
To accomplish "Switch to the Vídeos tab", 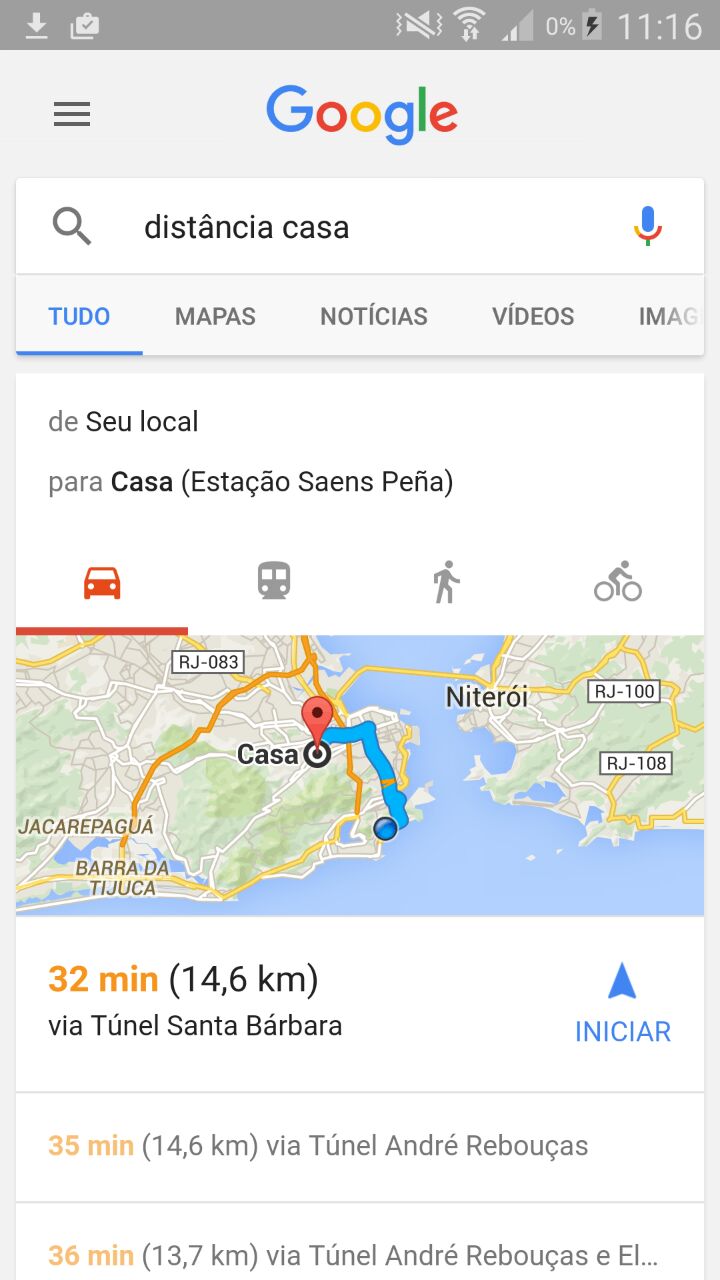I will click(x=532, y=316).
